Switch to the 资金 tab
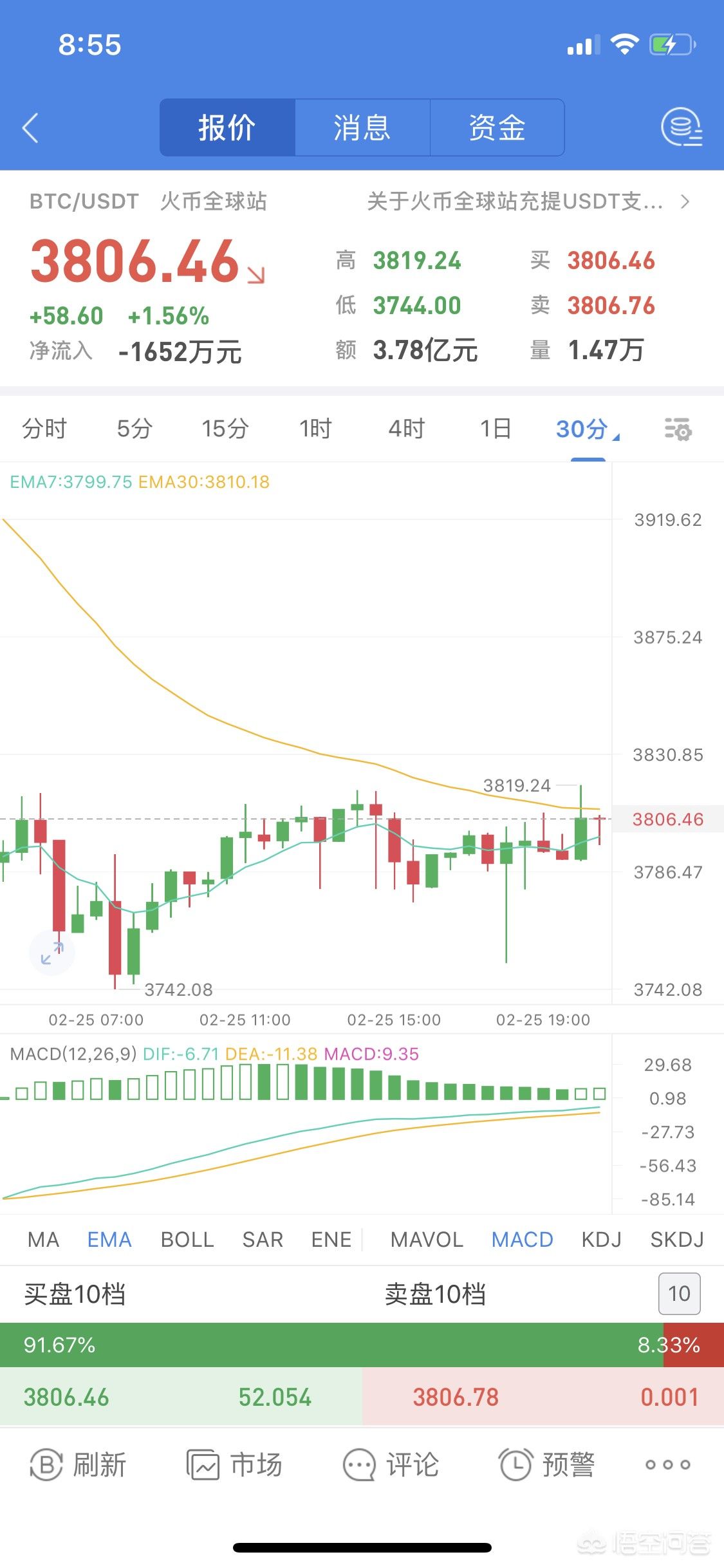The height and width of the screenshot is (1568, 724). point(497,127)
